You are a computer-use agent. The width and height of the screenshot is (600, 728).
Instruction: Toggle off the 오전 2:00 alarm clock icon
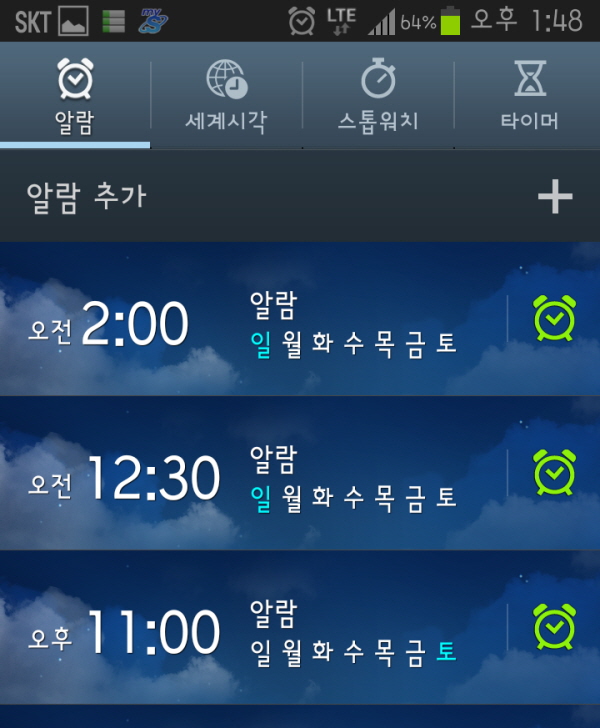(x=554, y=320)
